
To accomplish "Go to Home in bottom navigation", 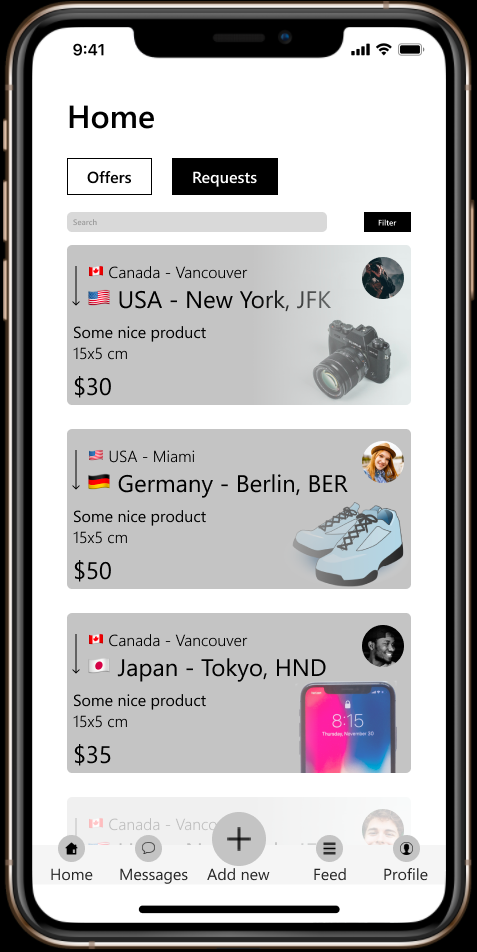I will 72,859.
